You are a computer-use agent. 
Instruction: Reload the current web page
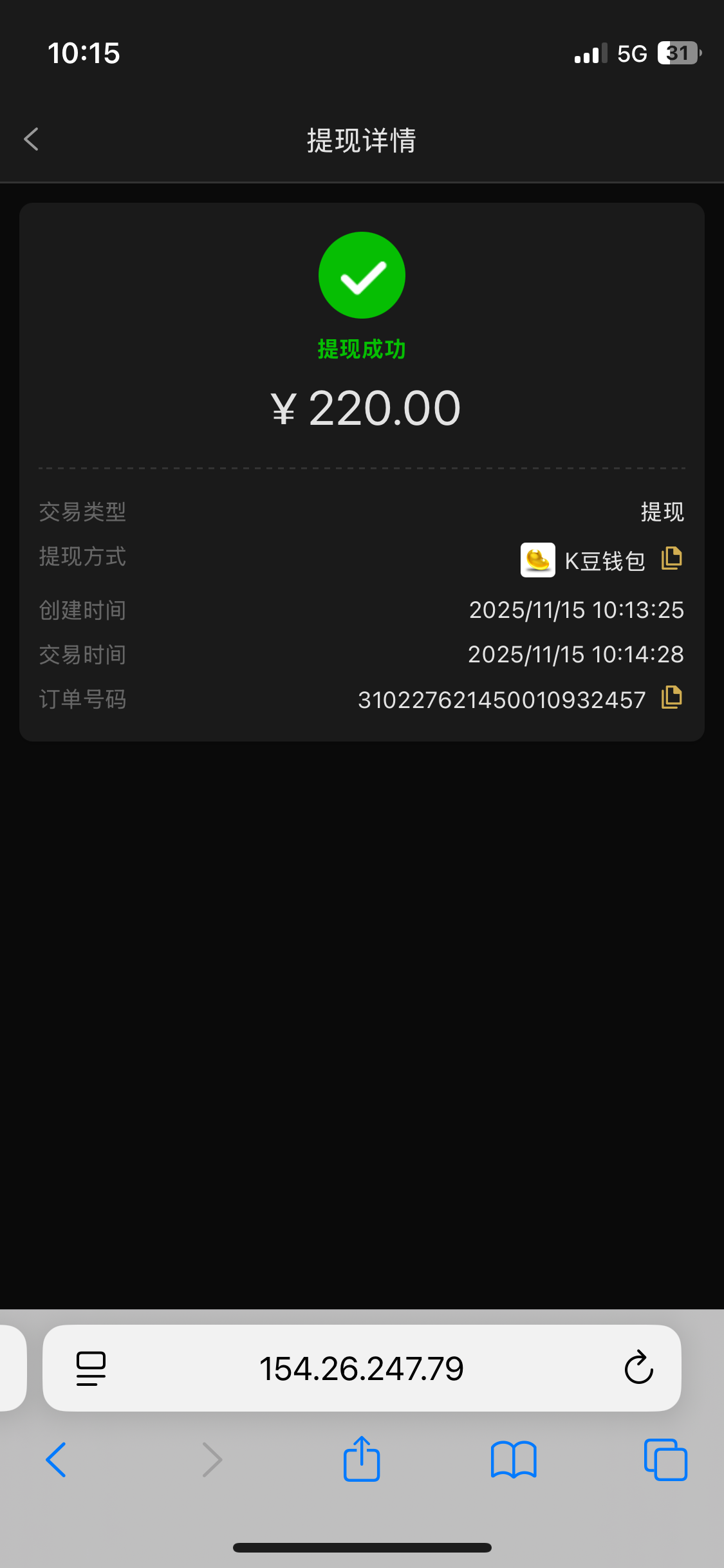(x=638, y=1368)
